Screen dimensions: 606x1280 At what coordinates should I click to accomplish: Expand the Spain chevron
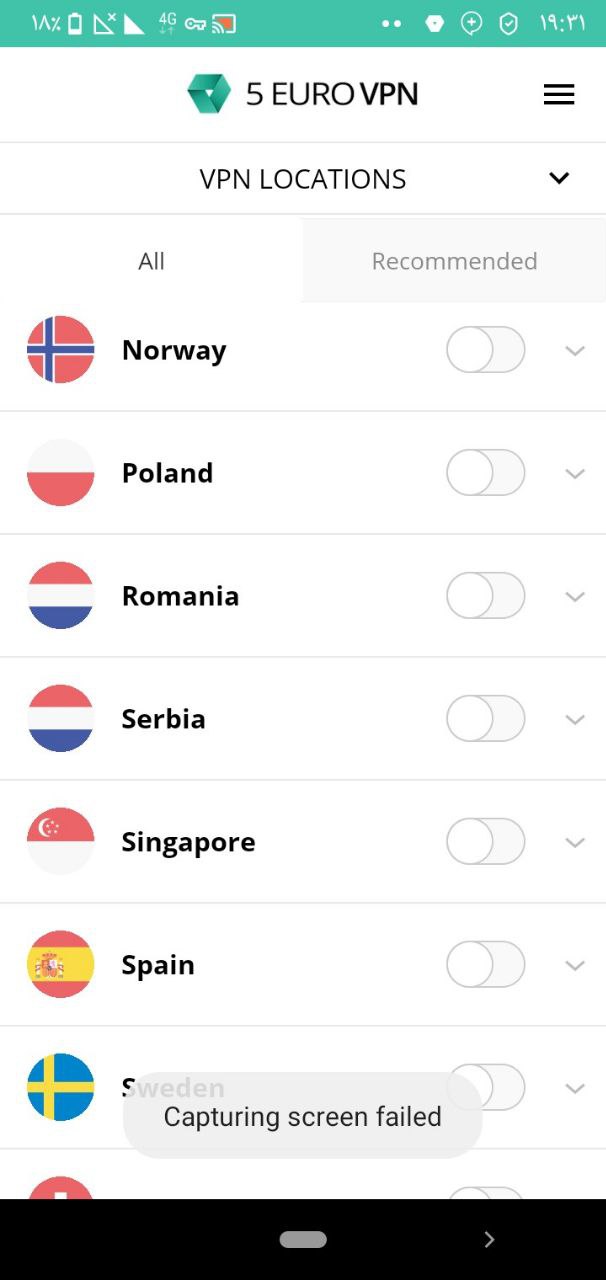(574, 965)
